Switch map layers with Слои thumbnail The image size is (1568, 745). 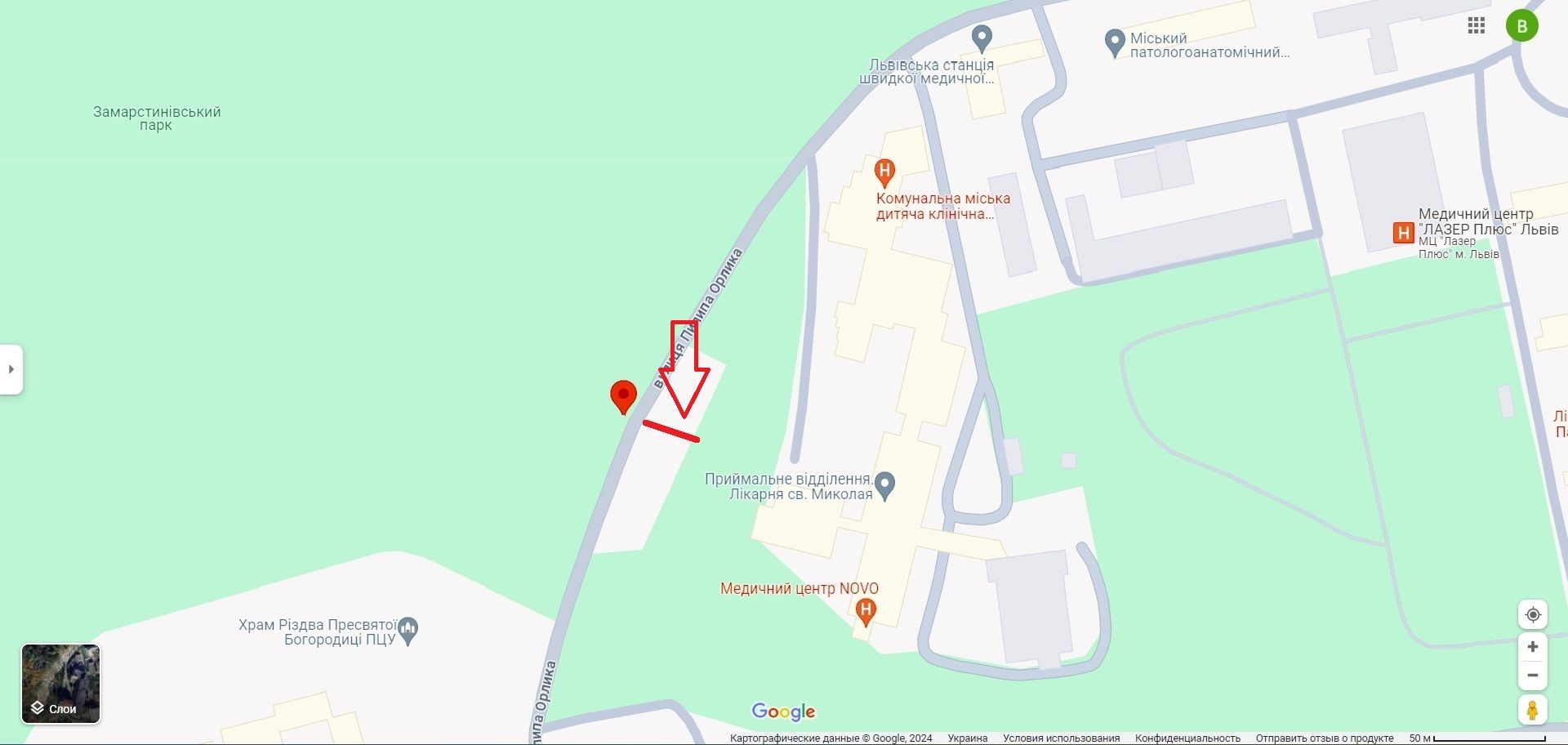60,684
